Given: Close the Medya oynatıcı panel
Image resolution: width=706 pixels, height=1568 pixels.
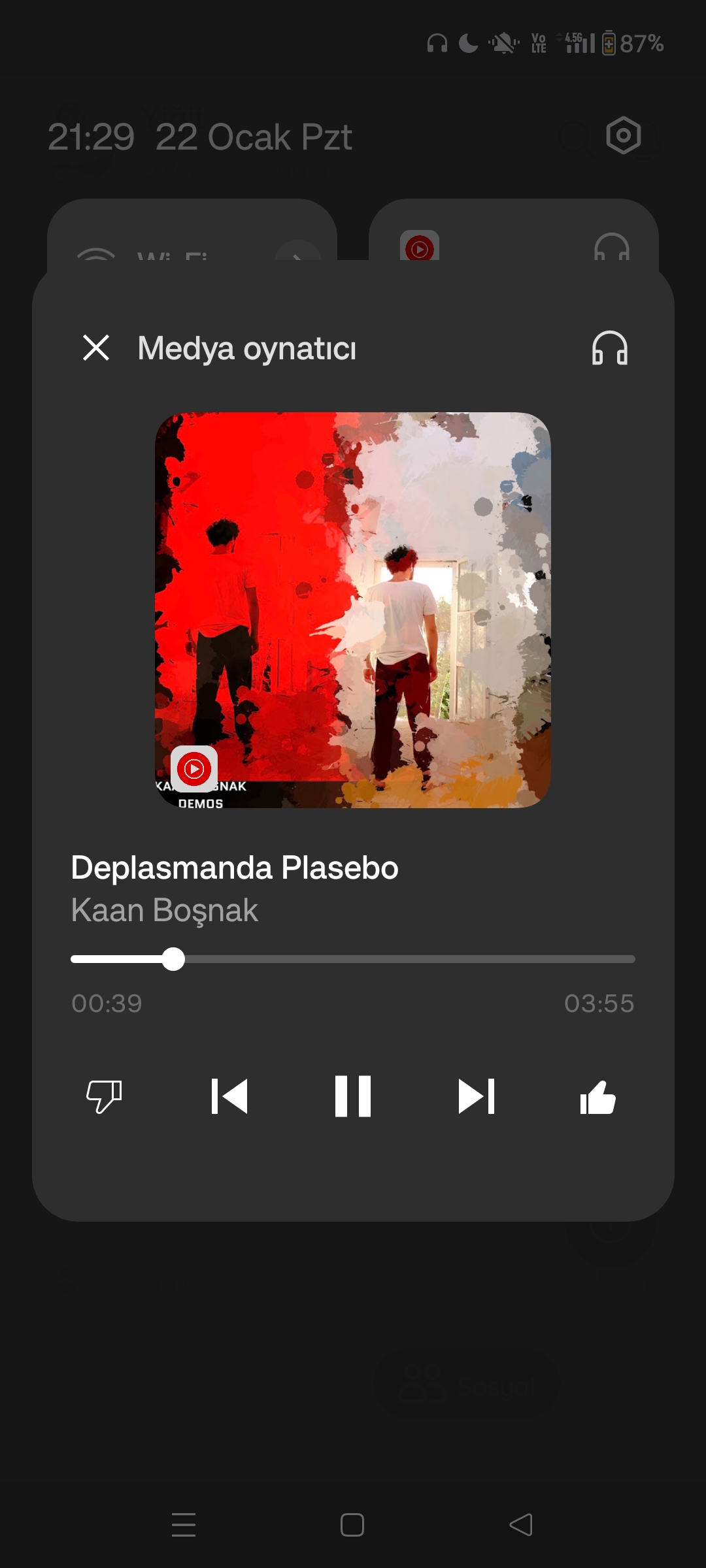Looking at the screenshot, I should tap(96, 348).
